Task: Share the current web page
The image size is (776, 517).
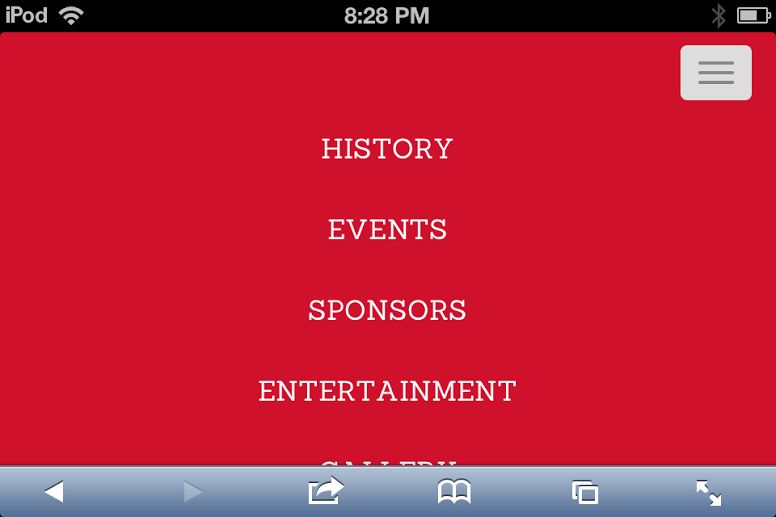Action: pyautogui.click(x=326, y=491)
